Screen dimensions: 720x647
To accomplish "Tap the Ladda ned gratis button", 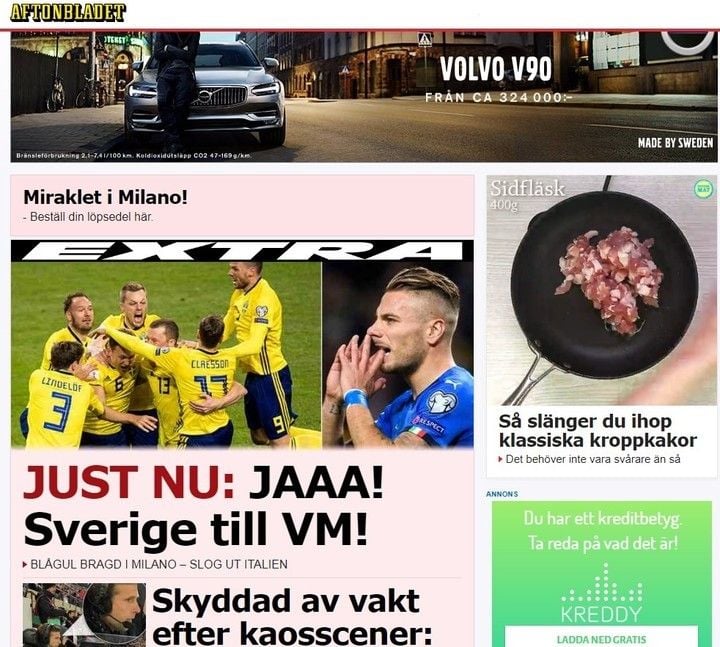I will click(601, 638).
